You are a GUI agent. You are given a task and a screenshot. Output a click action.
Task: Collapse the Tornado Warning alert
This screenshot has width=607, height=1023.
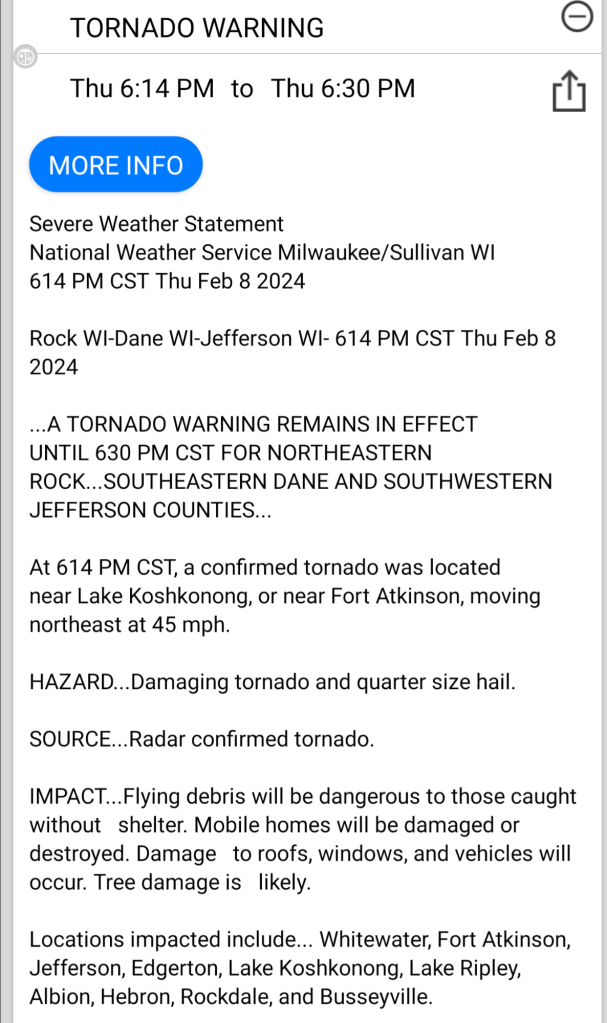point(577,17)
